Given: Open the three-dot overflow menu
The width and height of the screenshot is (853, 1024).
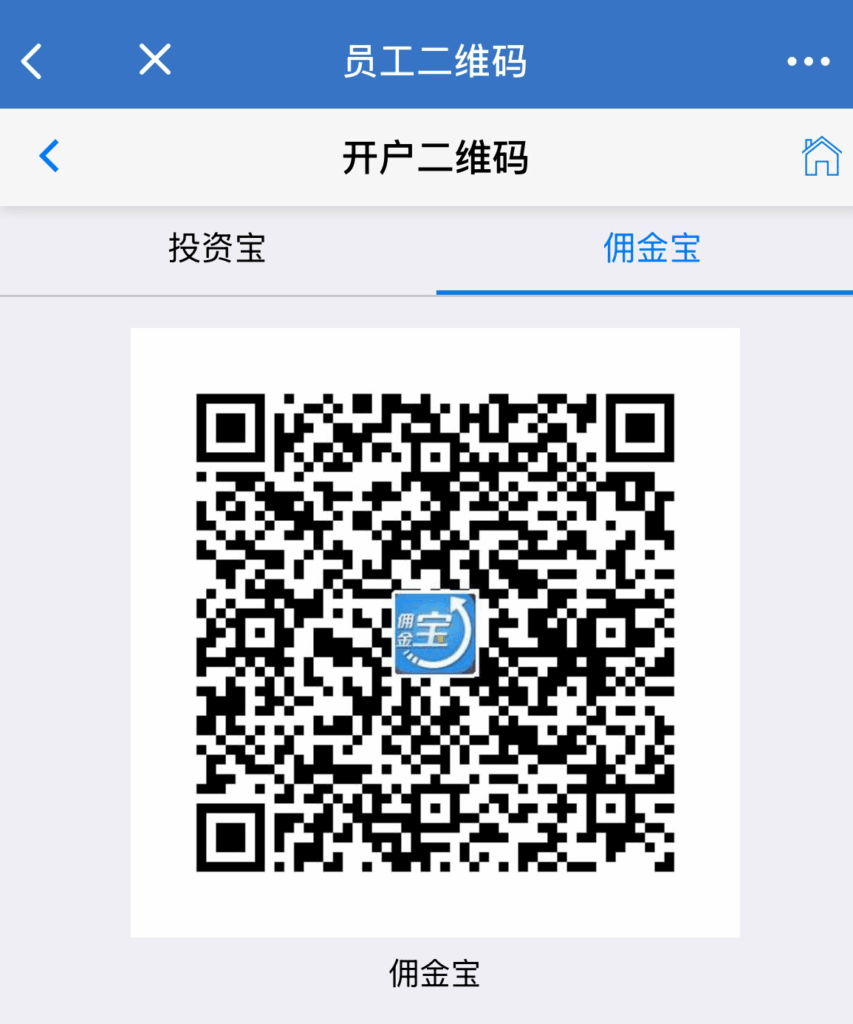Looking at the screenshot, I should pyautogui.click(x=808, y=62).
